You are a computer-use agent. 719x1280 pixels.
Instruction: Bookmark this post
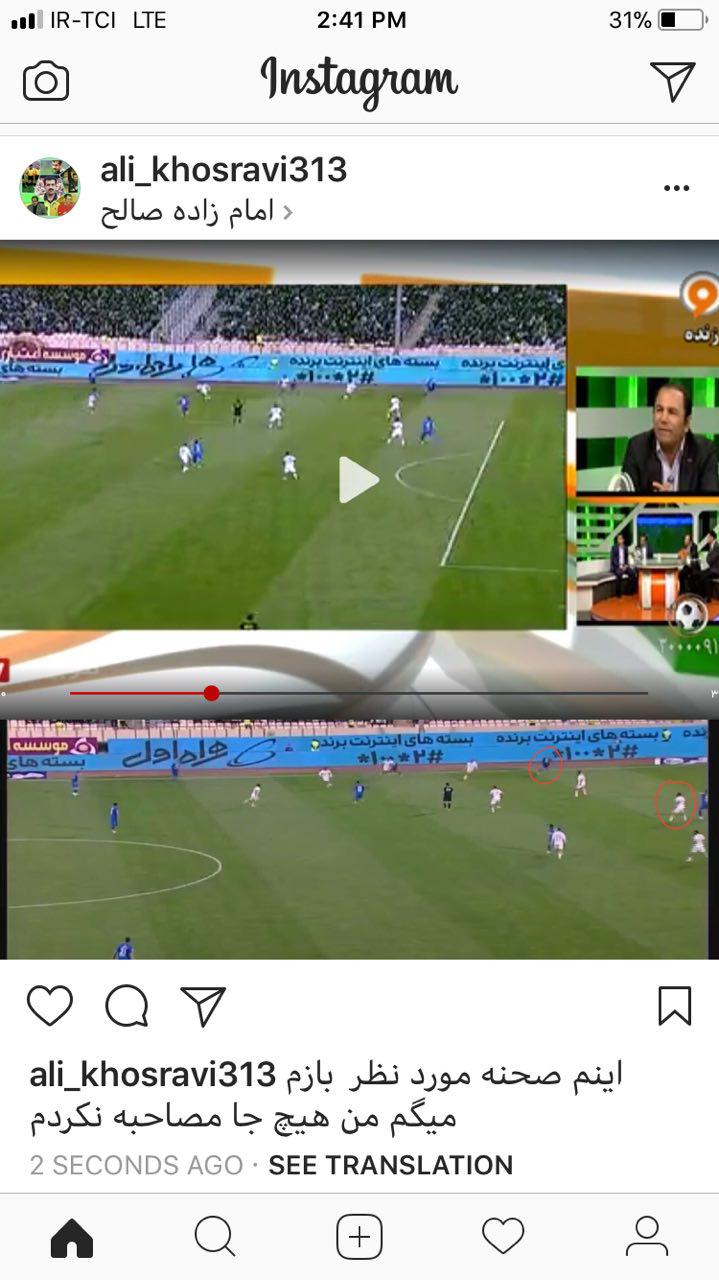(675, 1006)
